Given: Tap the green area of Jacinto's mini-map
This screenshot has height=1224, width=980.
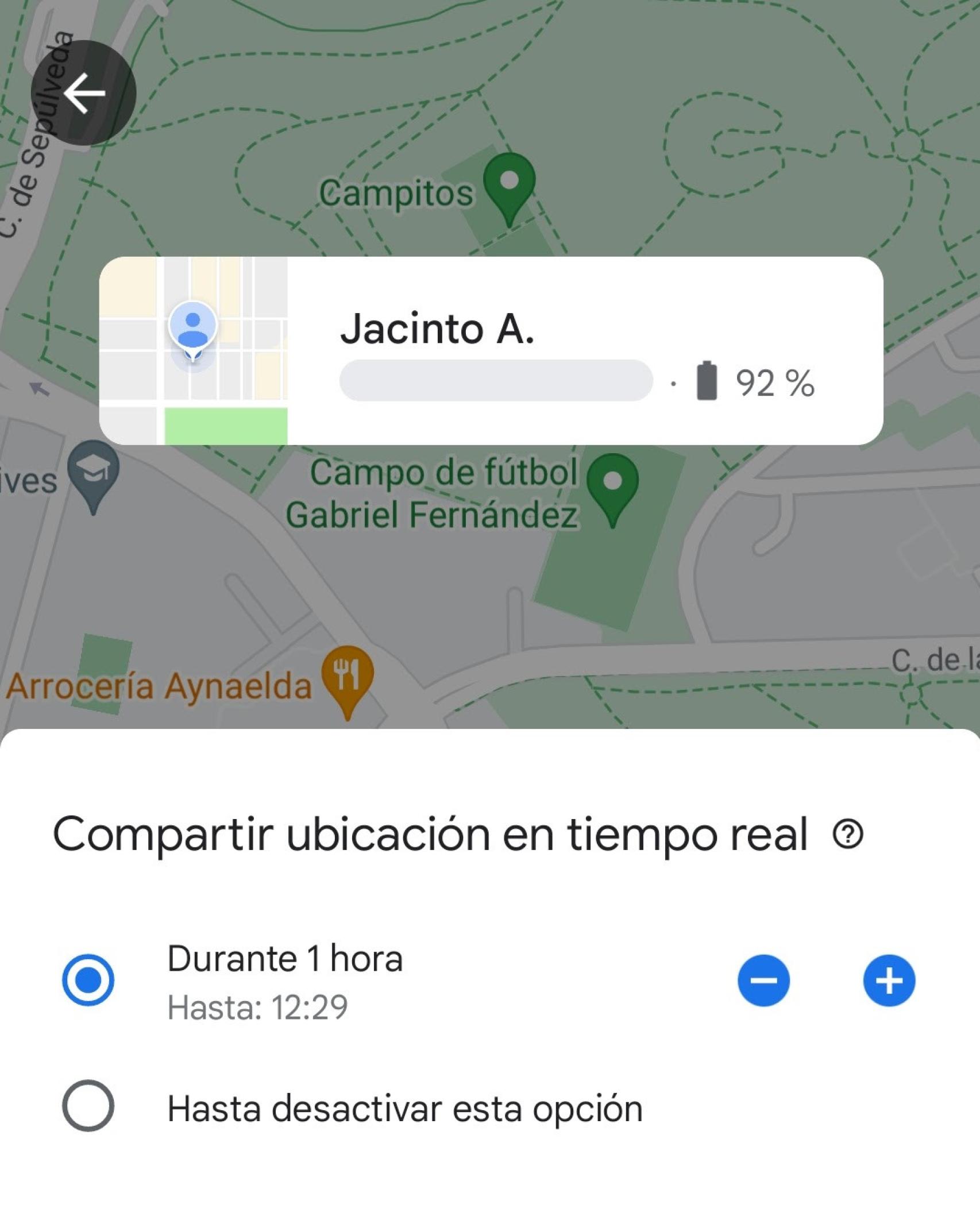Looking at the screenshot, I should pyautogui.click(x=226, y=425).
